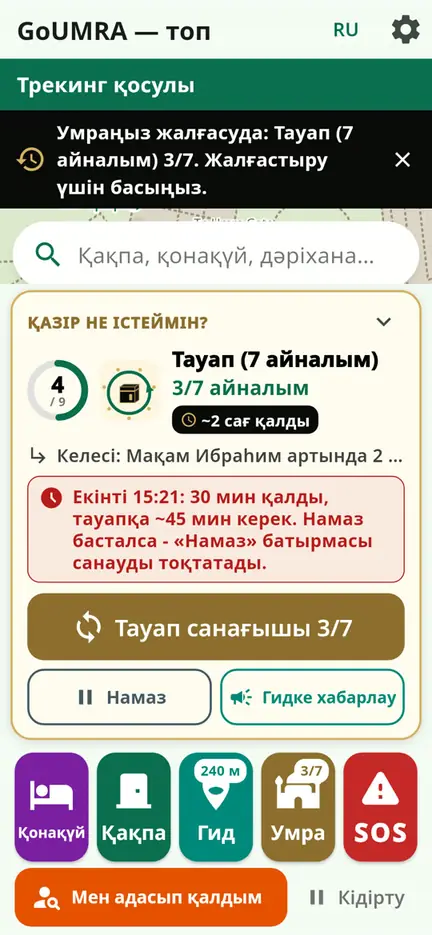Collapse the "Қазір не істеймін?" card
Screen dimensions: 432x935
pos(383,322)
